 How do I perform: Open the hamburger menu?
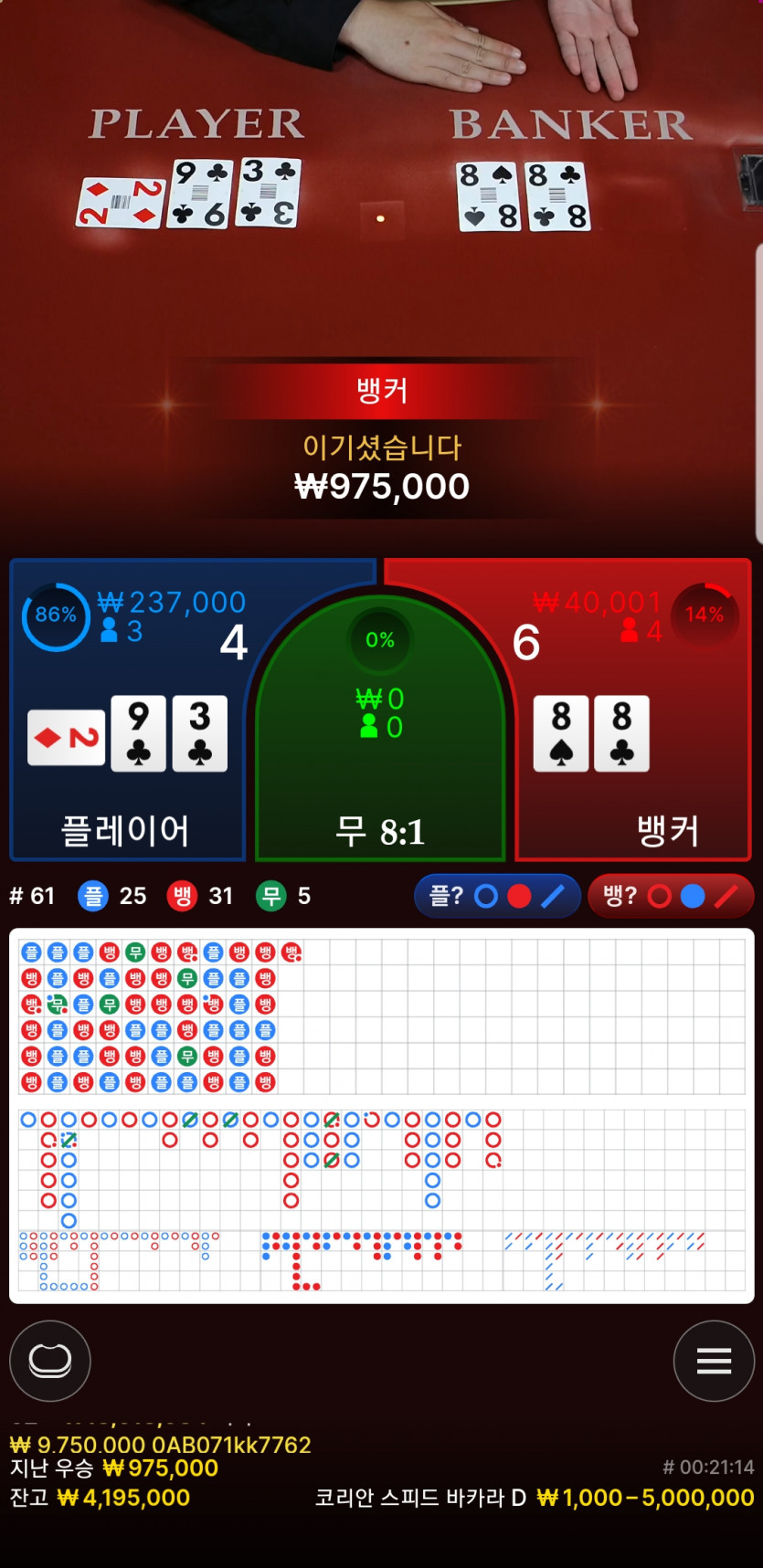pyautogui.click(x=714, y=1361)
